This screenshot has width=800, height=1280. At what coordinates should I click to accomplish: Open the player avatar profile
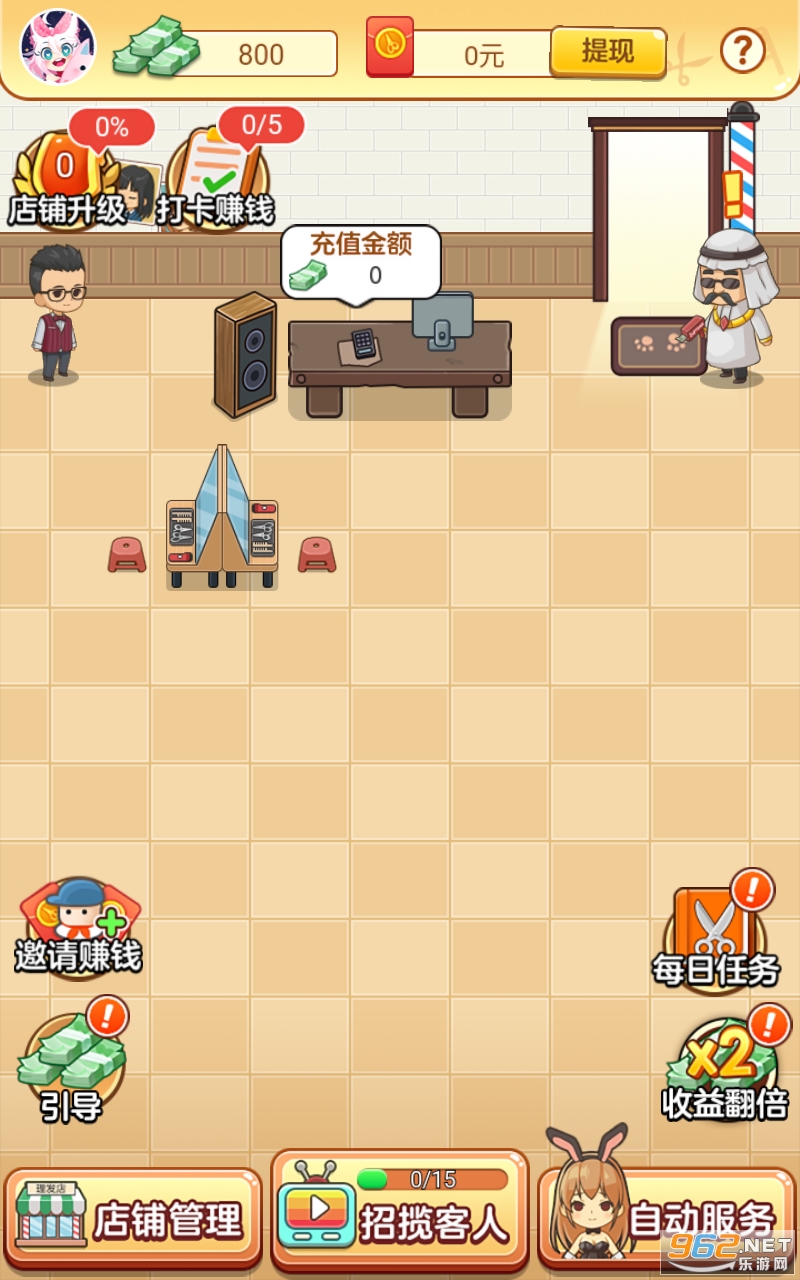click(58, 47)
